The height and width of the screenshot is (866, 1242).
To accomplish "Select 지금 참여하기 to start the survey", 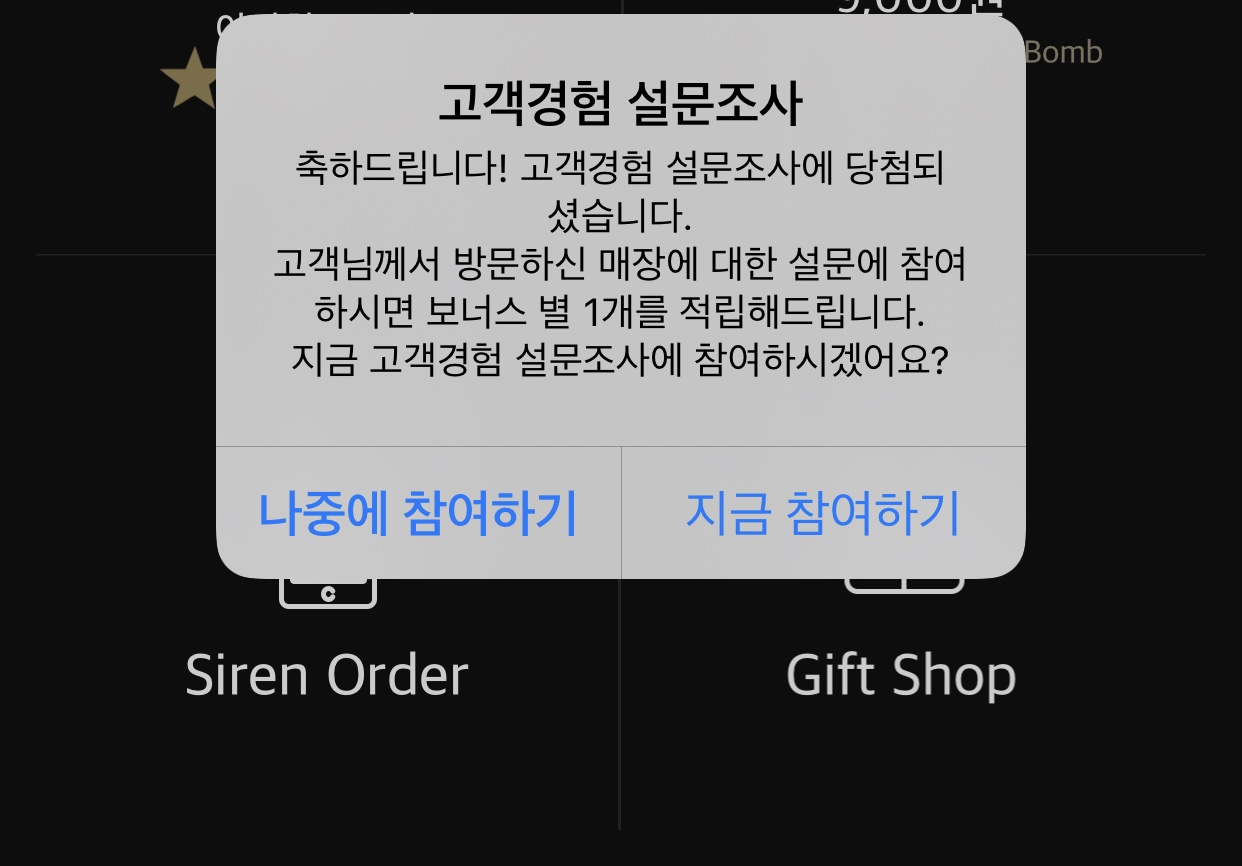I will pyautogui.click(x=822, y=513).
